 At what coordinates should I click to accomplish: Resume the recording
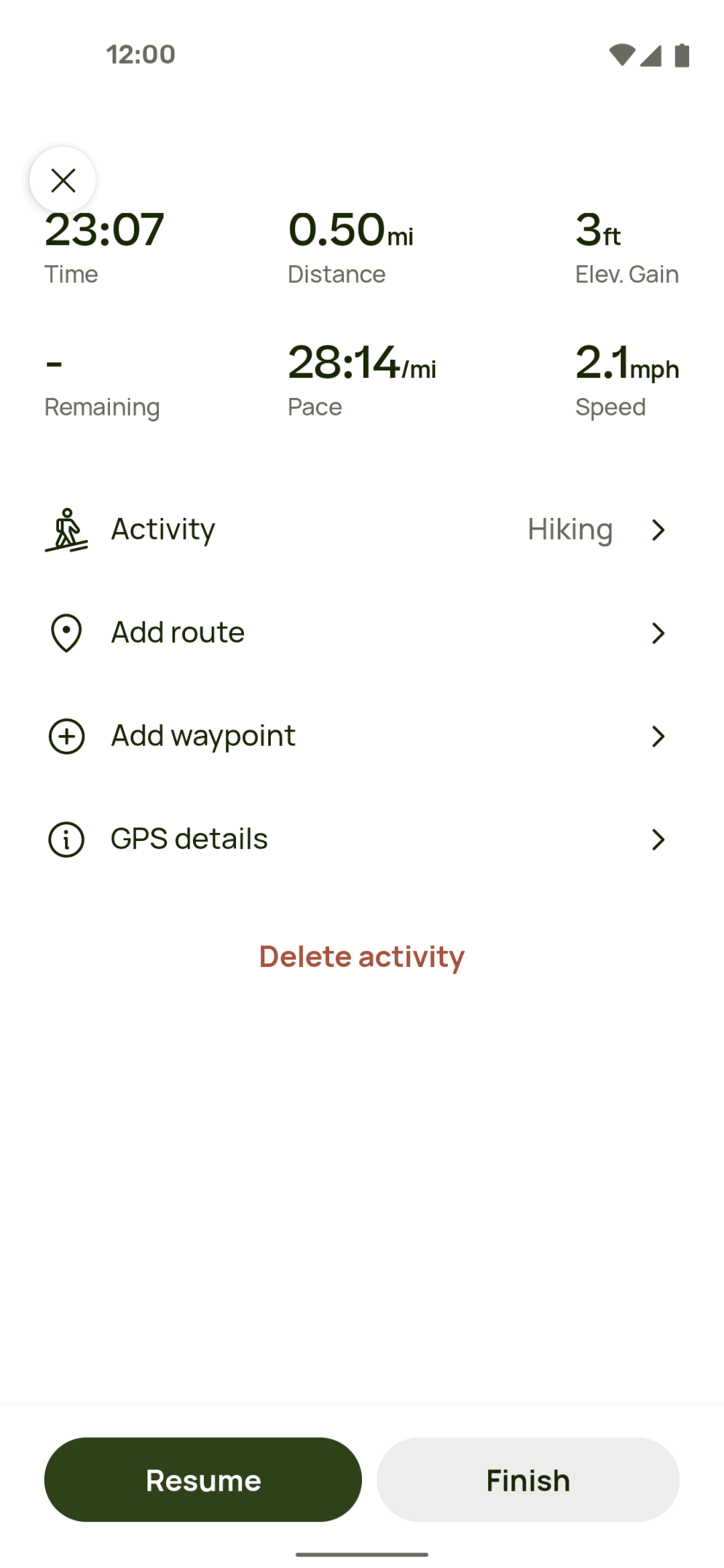203,1480
